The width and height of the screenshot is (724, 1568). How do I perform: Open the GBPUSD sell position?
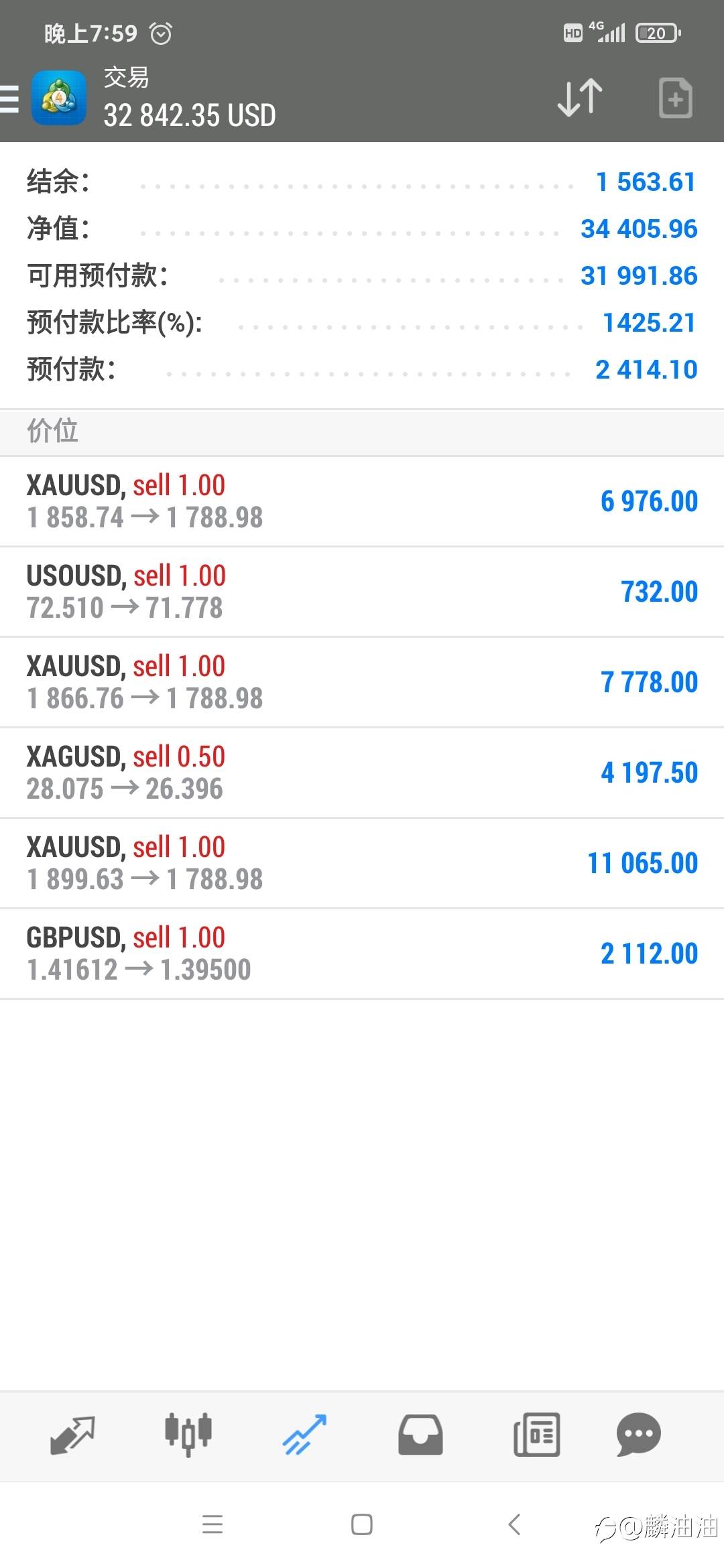[362, 954]
